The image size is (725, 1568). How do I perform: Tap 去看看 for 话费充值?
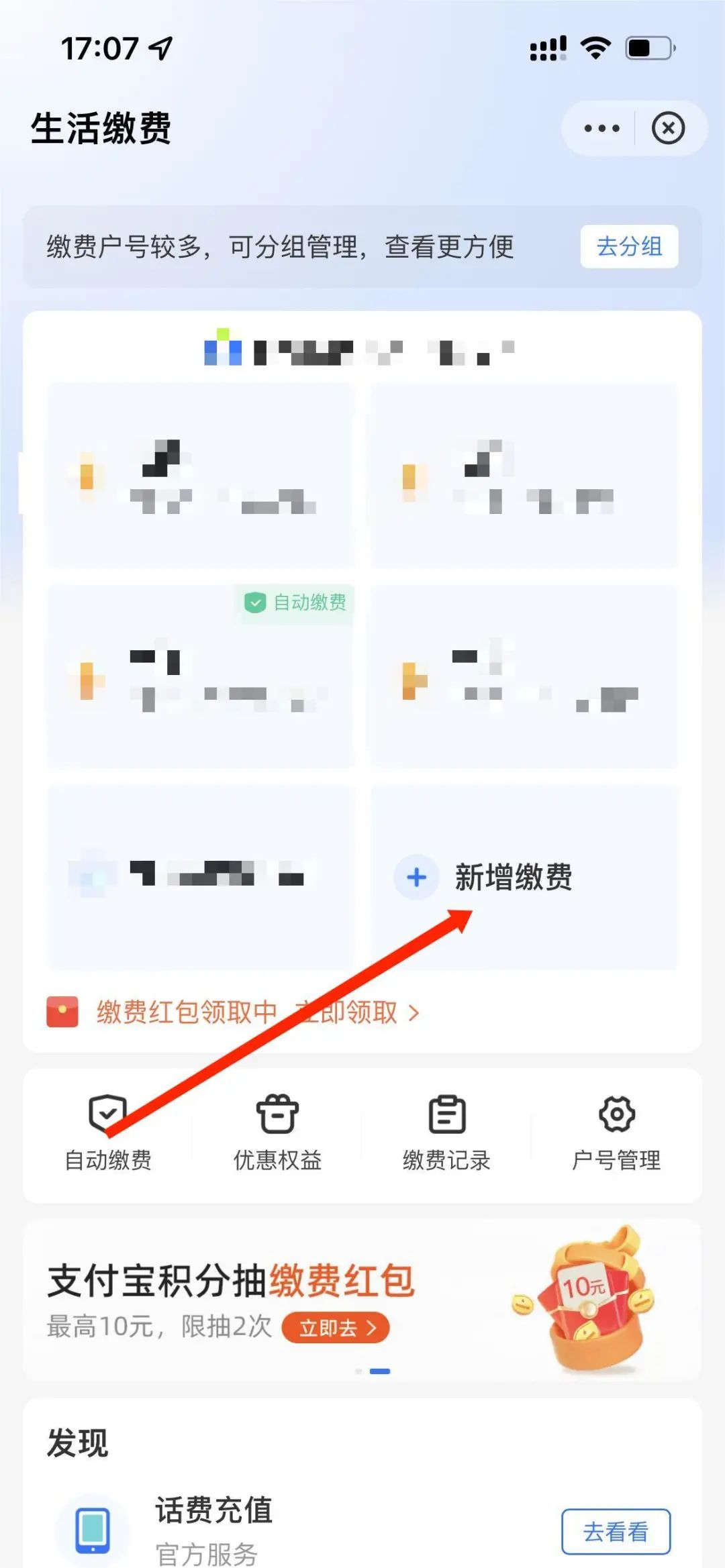616,1531
